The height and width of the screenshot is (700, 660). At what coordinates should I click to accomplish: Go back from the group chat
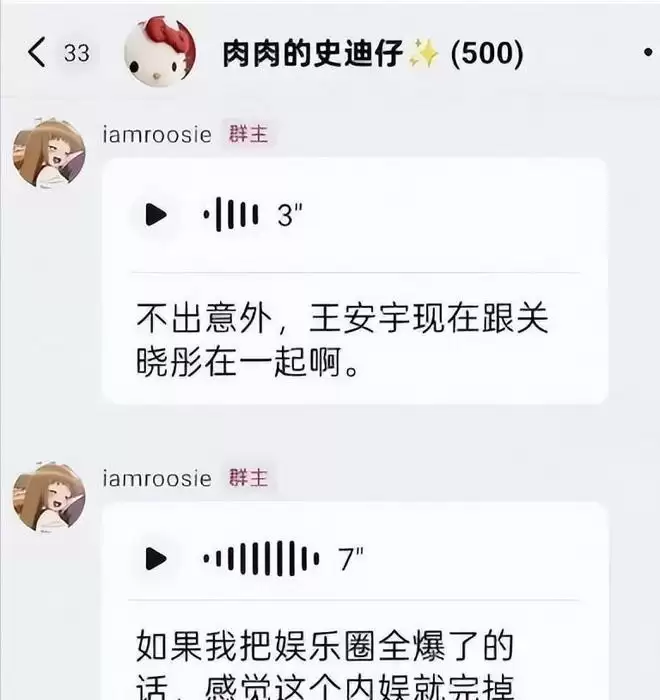(38, 53)
